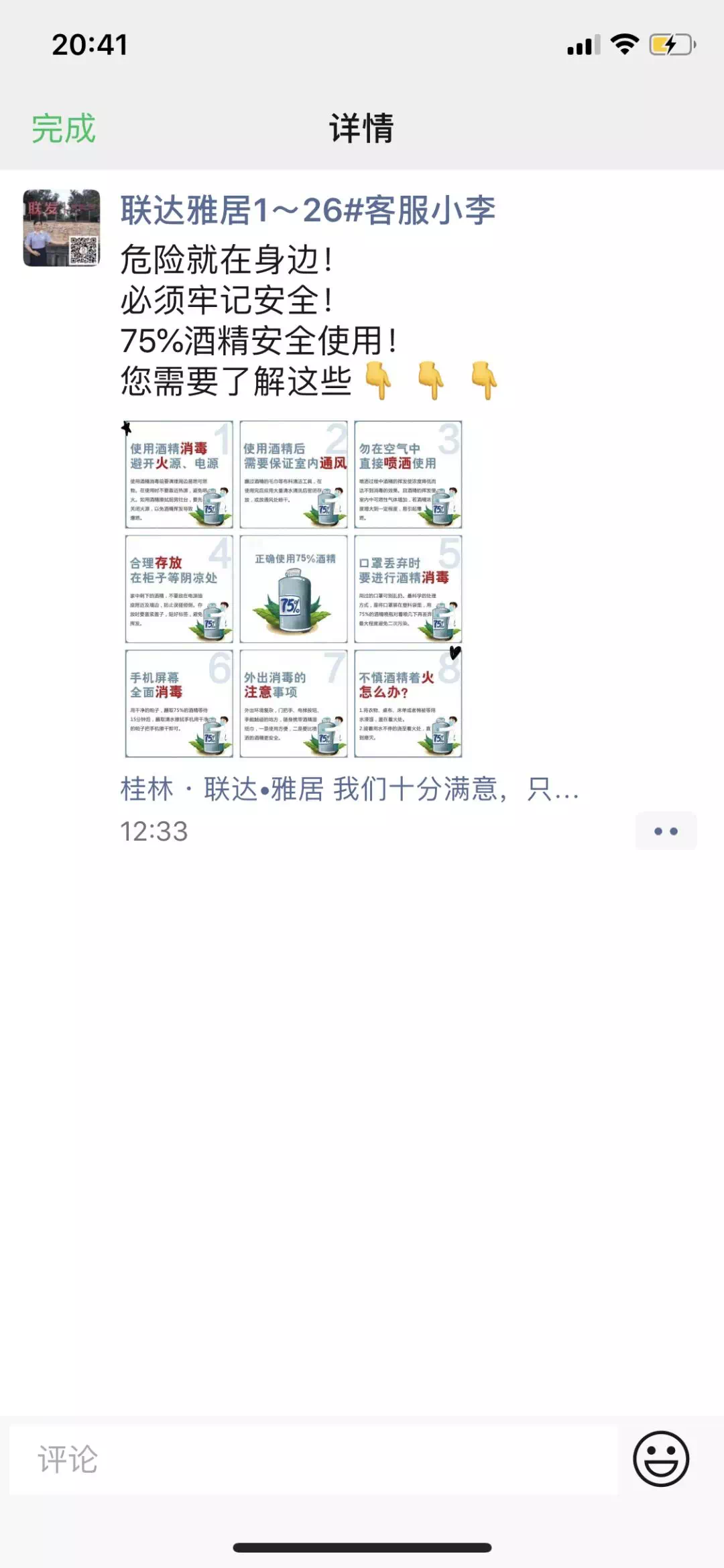Tap 完成 to close the details

[64, 128]
